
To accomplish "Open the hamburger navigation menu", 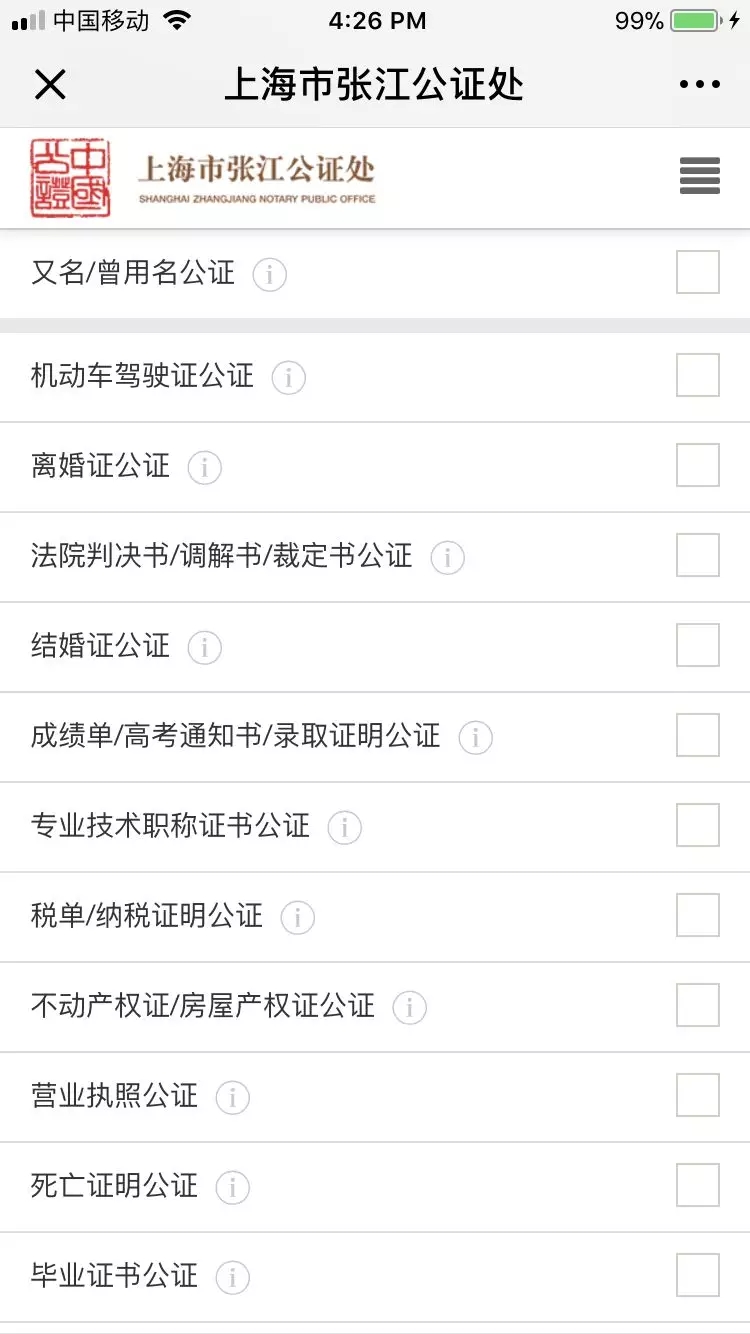I will point(700,176).
